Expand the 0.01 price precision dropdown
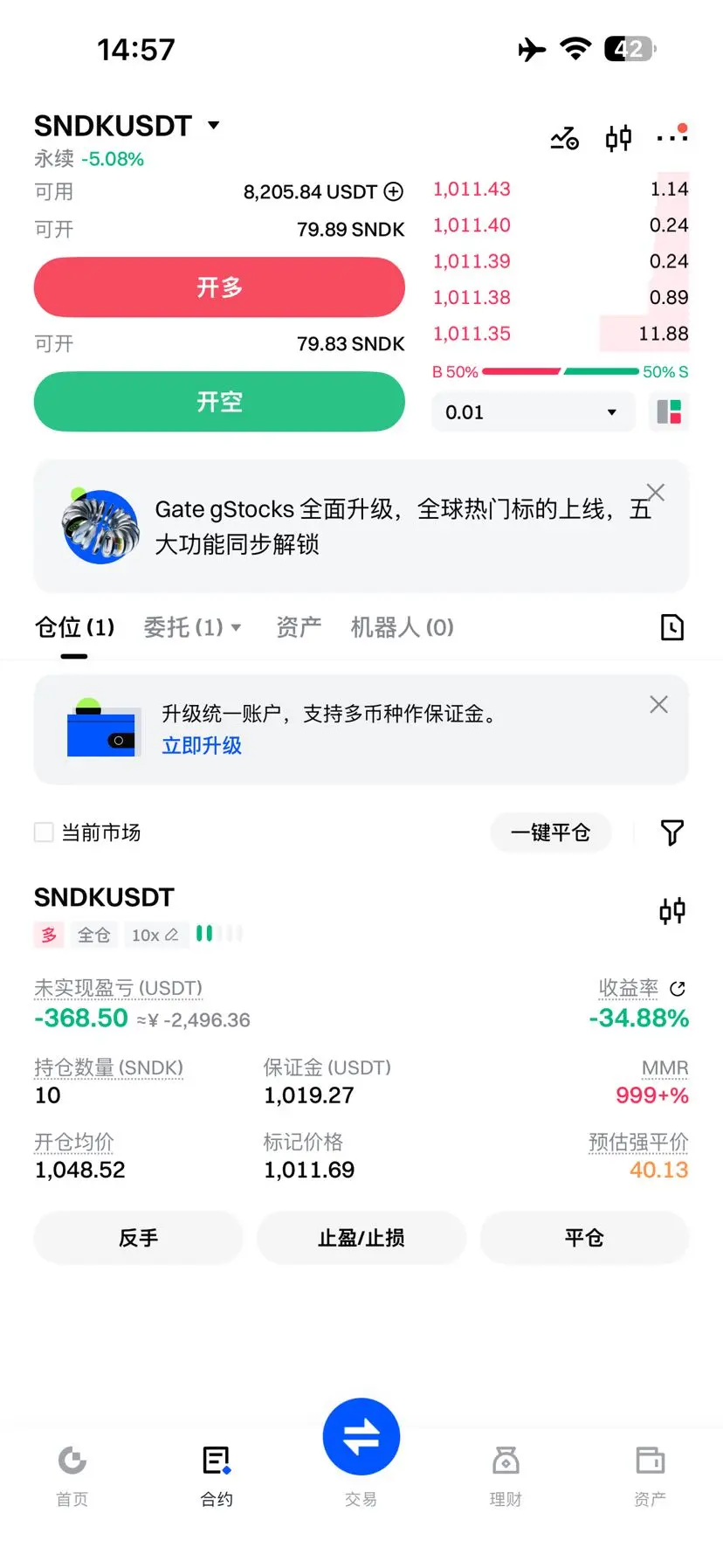Viewport: 723px width, 1568px height. pos(532,412)
